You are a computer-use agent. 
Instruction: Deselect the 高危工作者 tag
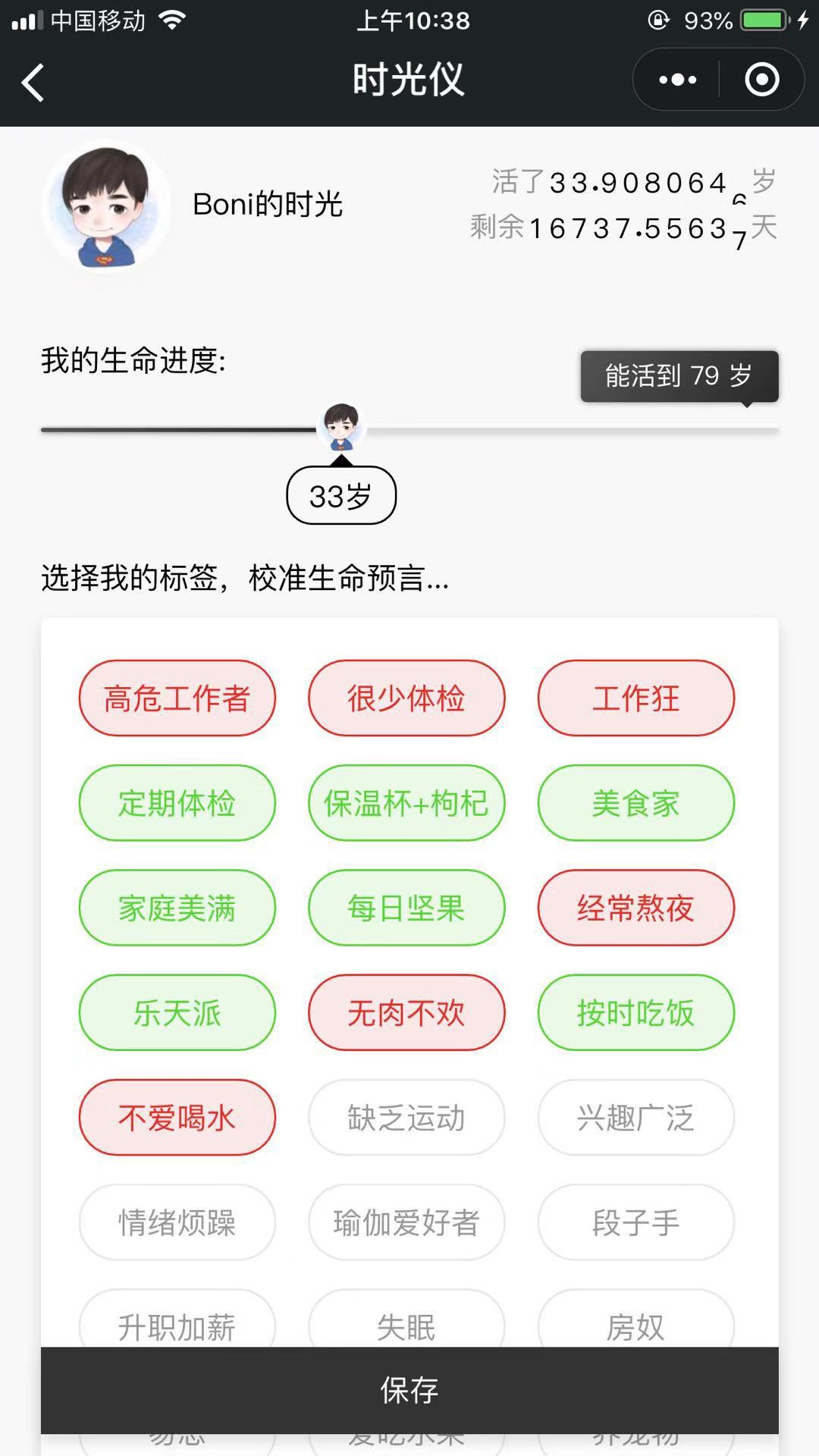177,698
